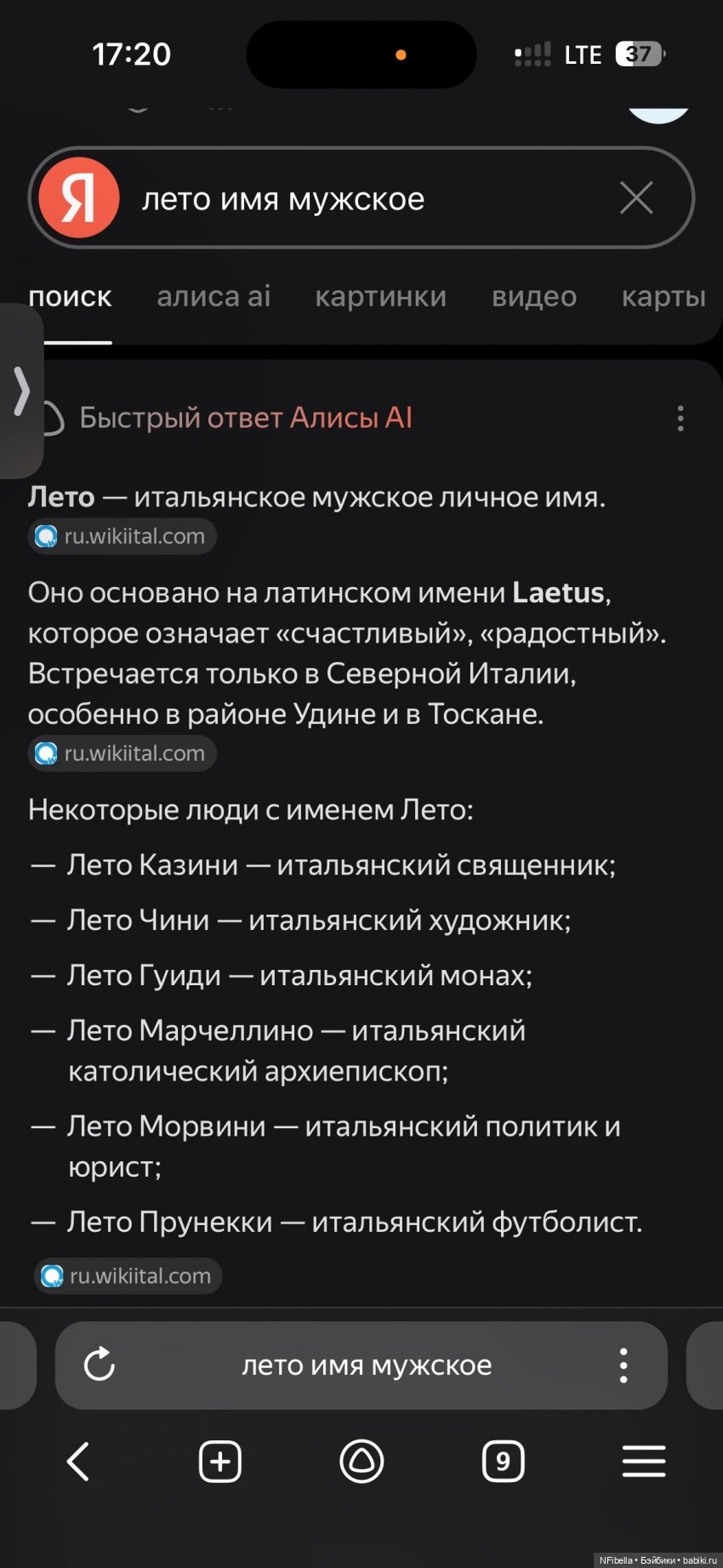
Task: Switch to the алиса ai tab
Action: (x=213, y=296)
